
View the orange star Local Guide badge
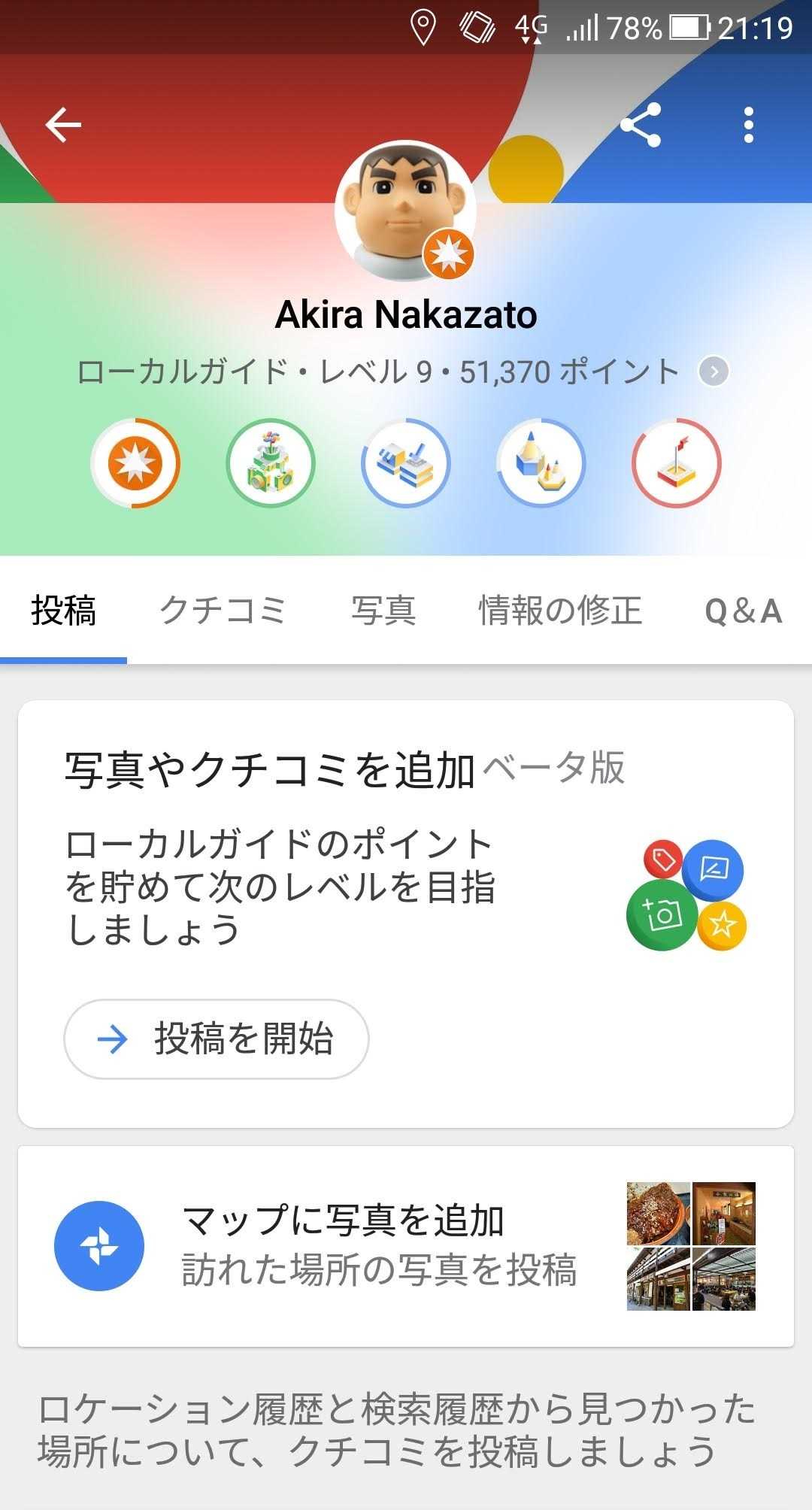click(135, 463)
